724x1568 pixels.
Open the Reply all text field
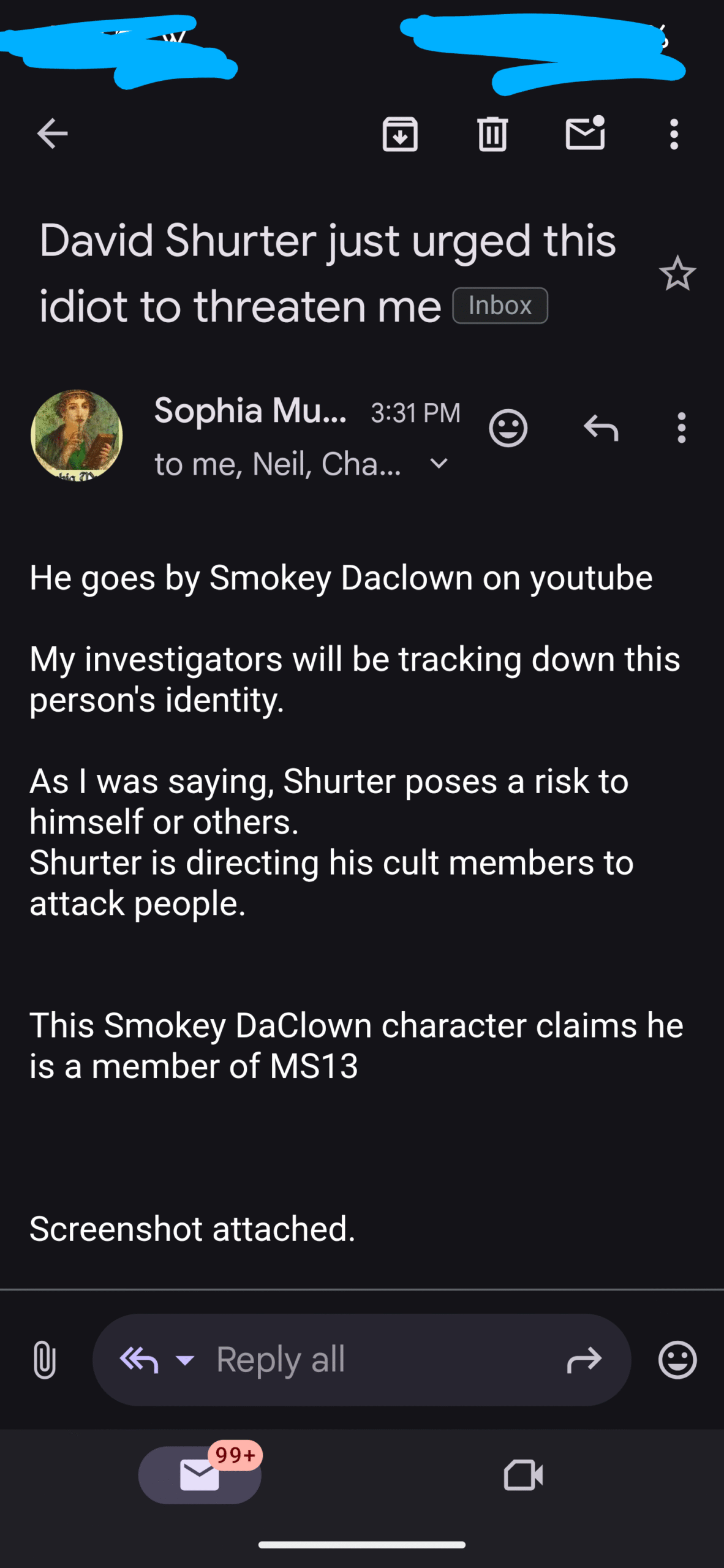pos(361,1360)
